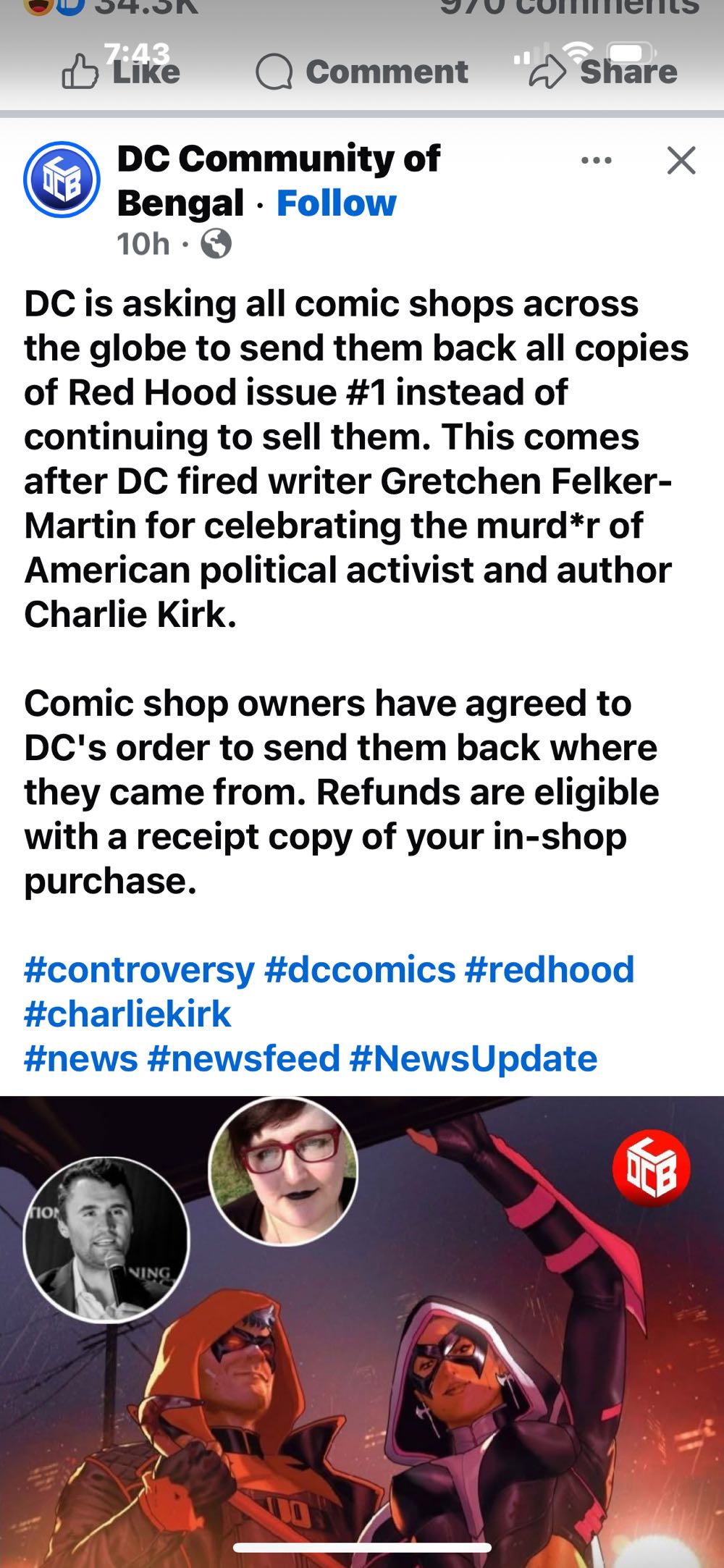
Task: Open the #controversy hashtag
Action: click(139, 969)
